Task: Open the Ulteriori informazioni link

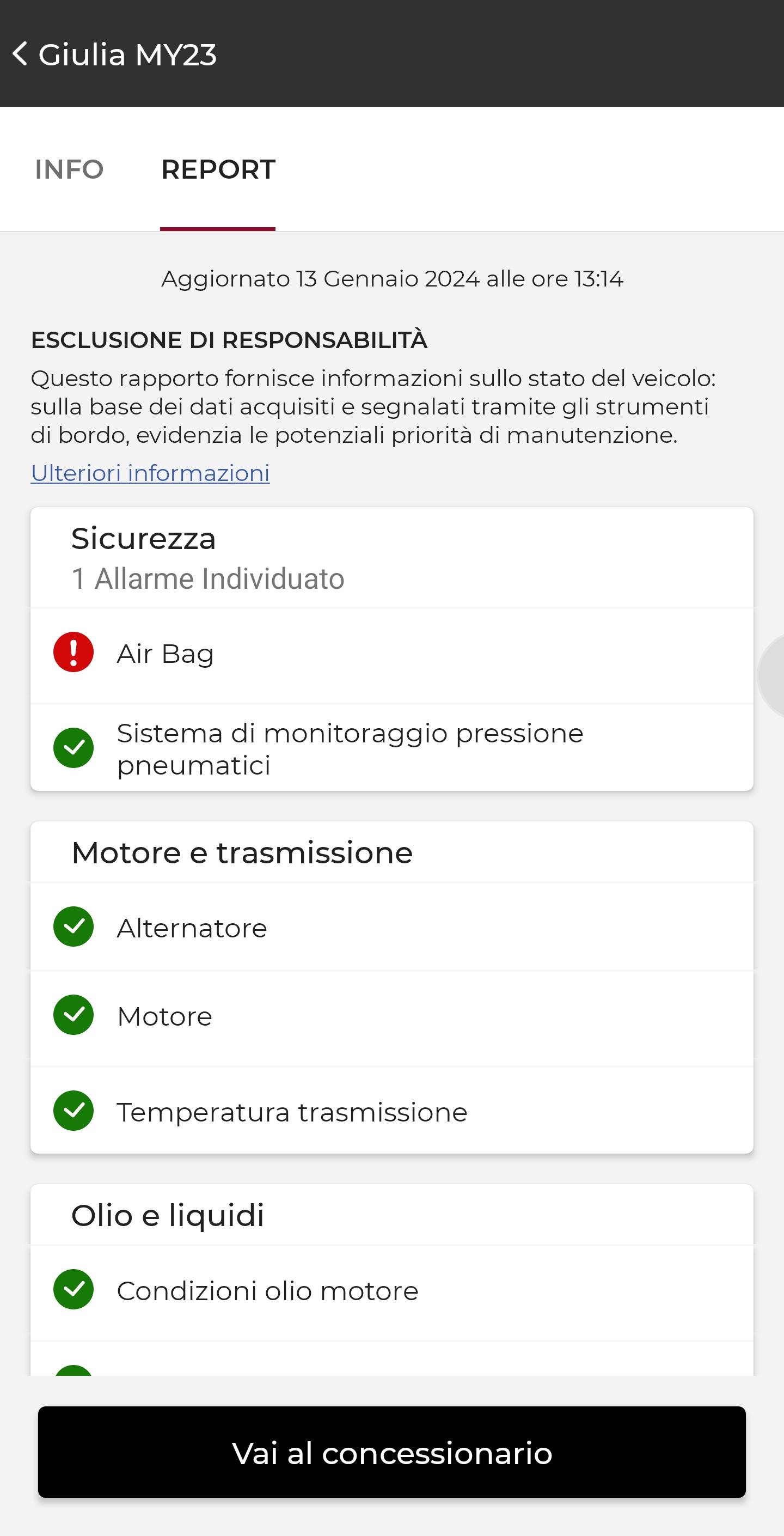Action: point(150,473)
